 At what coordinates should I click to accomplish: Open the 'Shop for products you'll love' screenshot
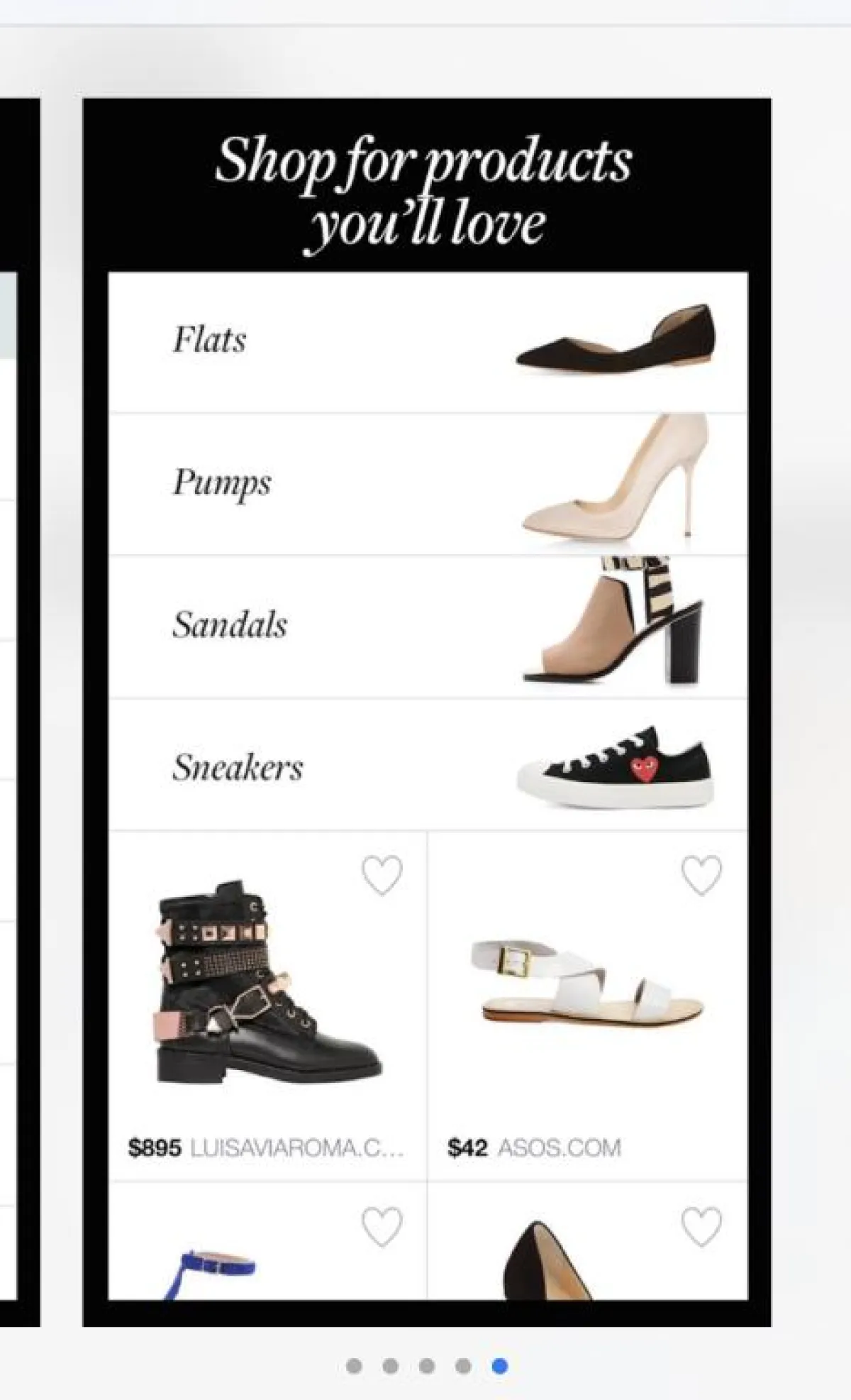[427, 710]
